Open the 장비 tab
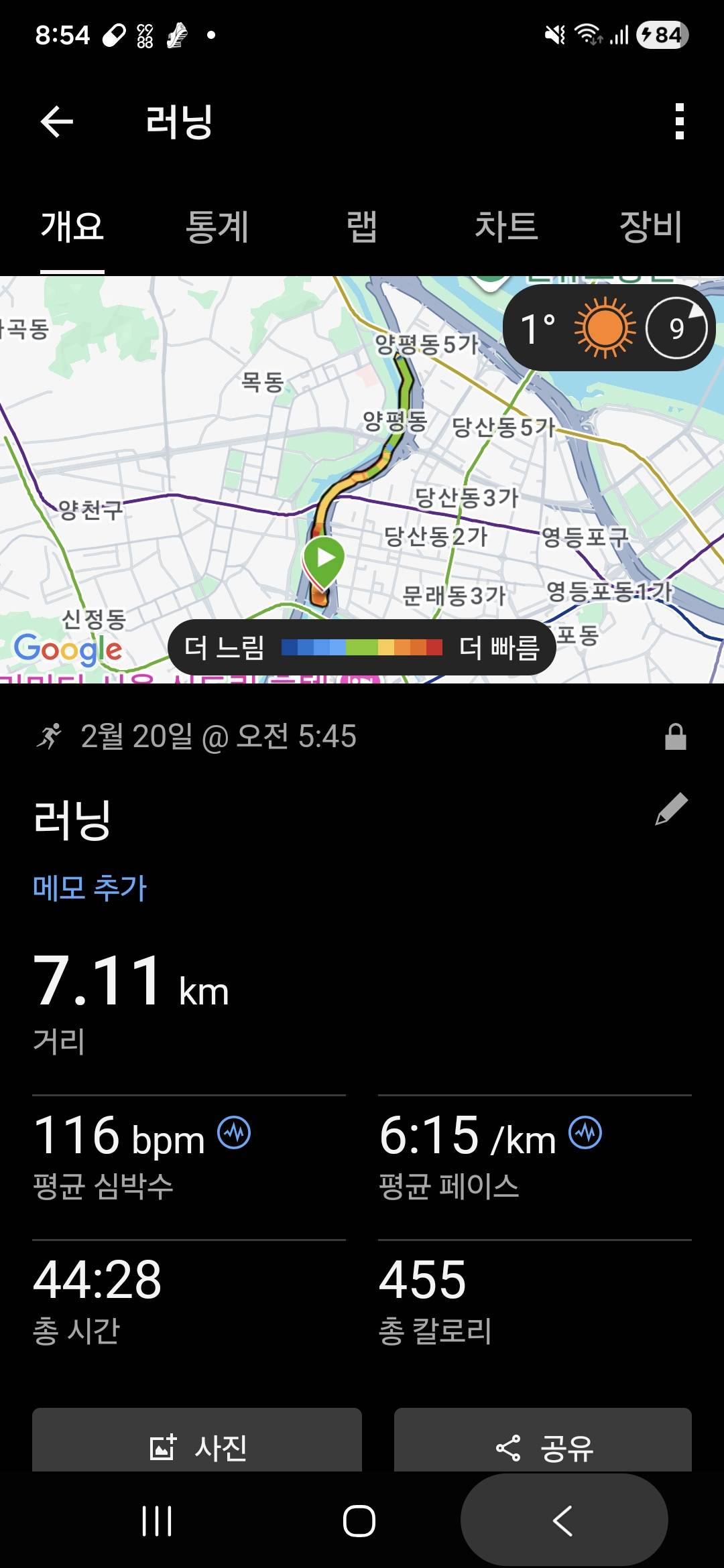Screen dimensions: 724x1568 point(651,227)
